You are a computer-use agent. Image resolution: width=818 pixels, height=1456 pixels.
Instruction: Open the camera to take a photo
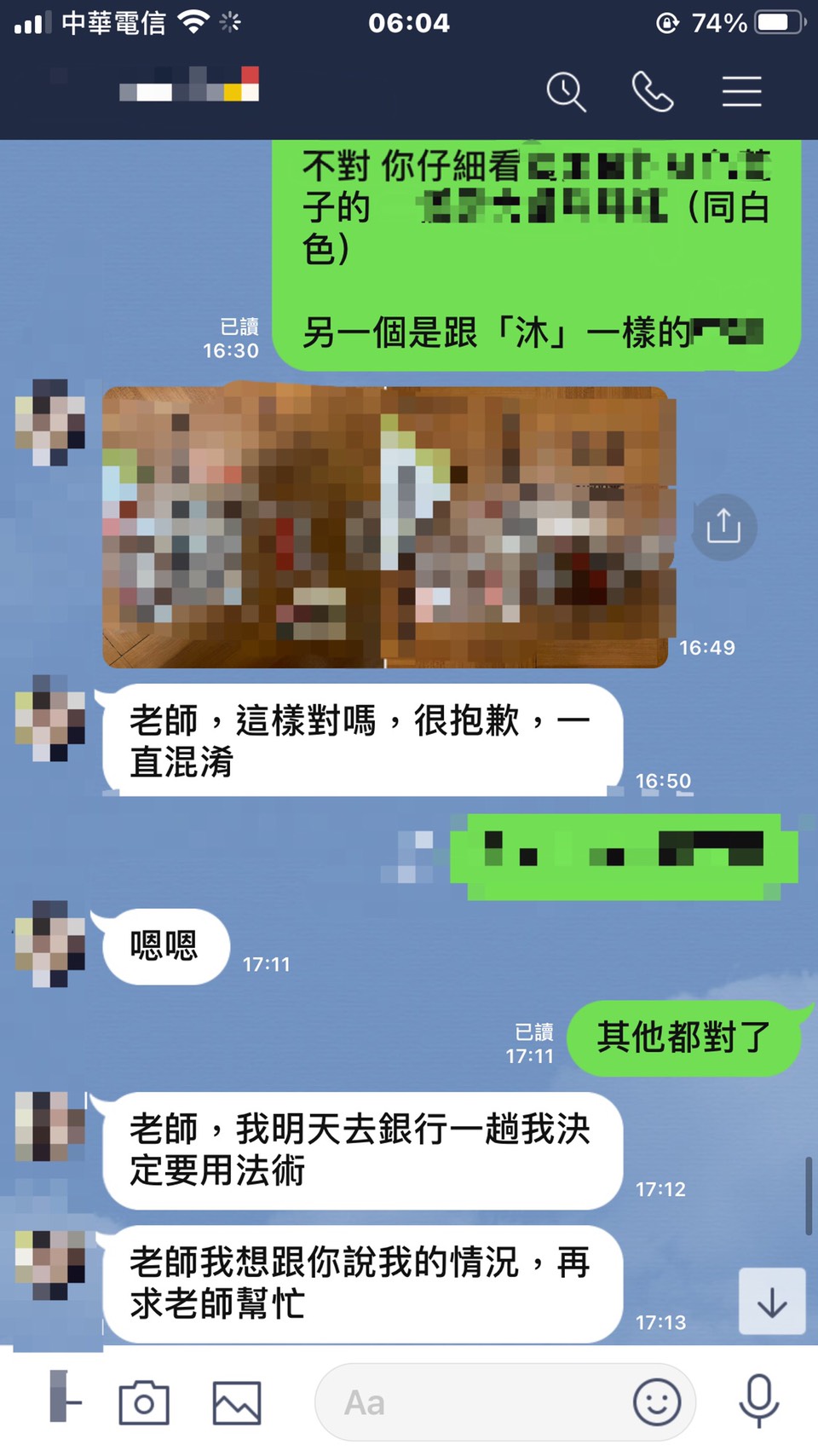point(144,1402)
